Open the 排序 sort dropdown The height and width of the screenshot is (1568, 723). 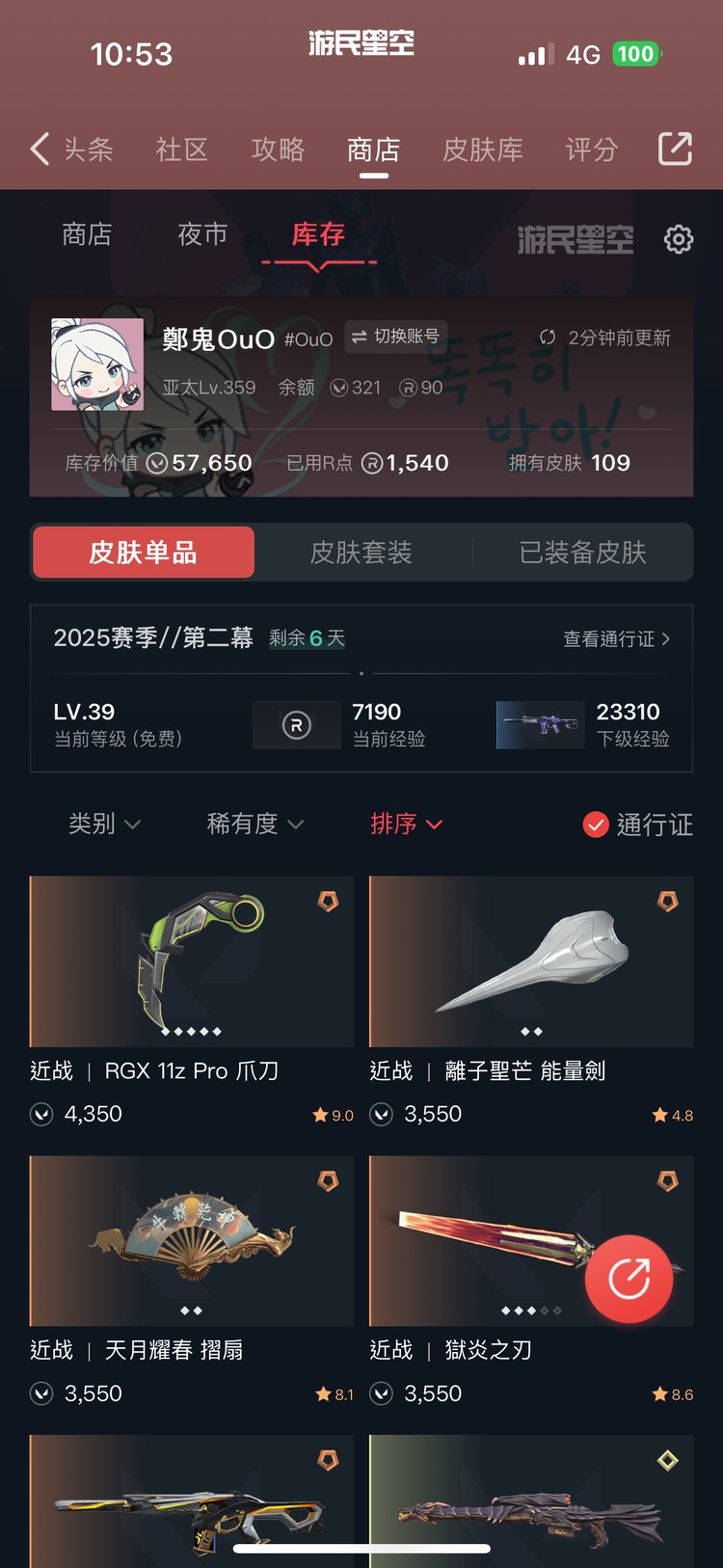(406, 824)
